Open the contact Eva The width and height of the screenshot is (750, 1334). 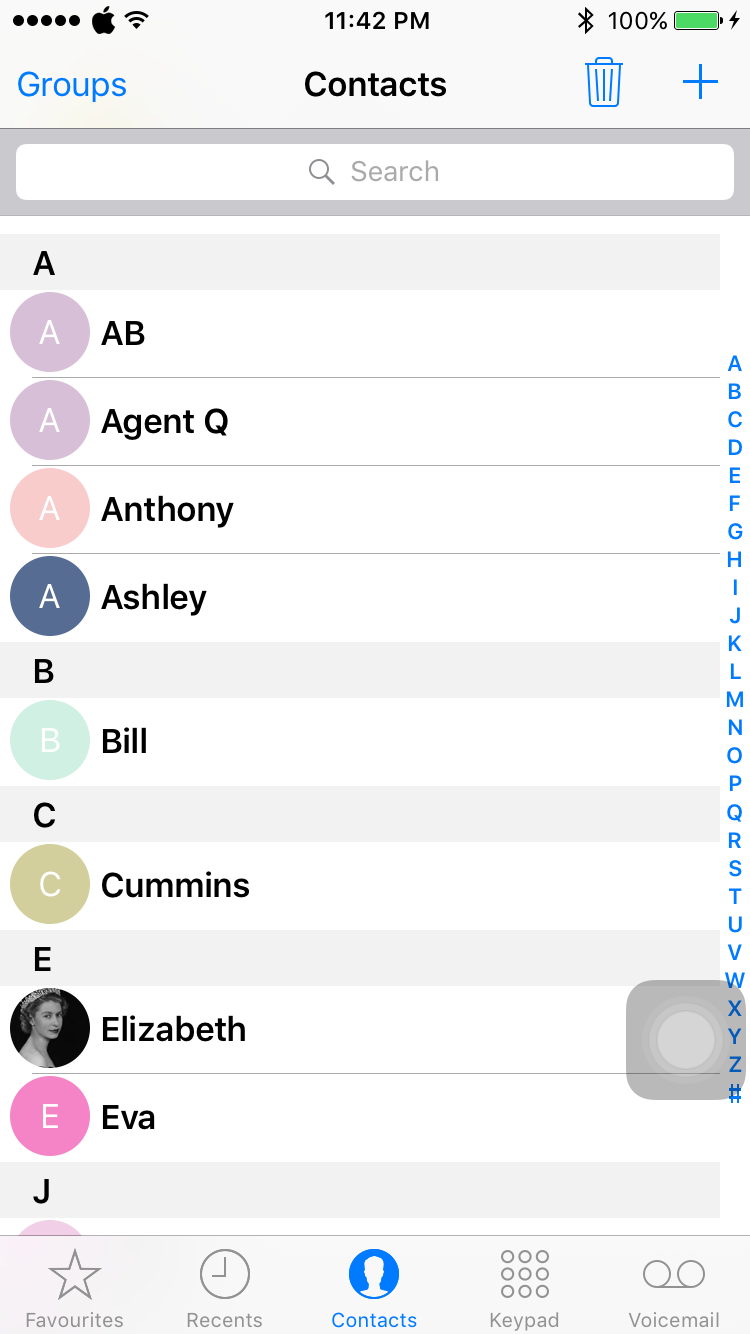point(360,1117)
